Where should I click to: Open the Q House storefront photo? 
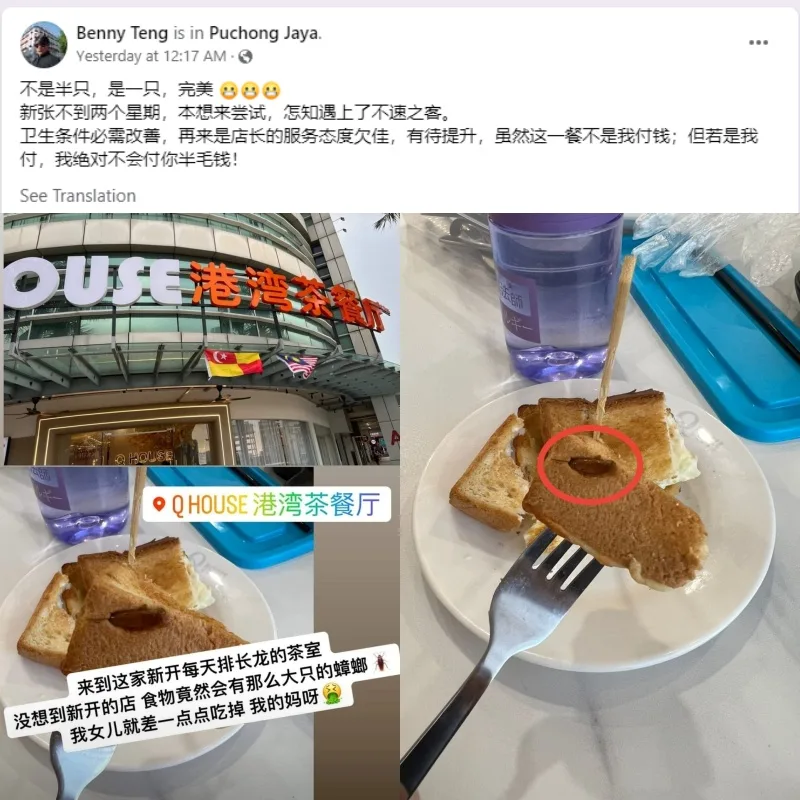click(200, 340)
